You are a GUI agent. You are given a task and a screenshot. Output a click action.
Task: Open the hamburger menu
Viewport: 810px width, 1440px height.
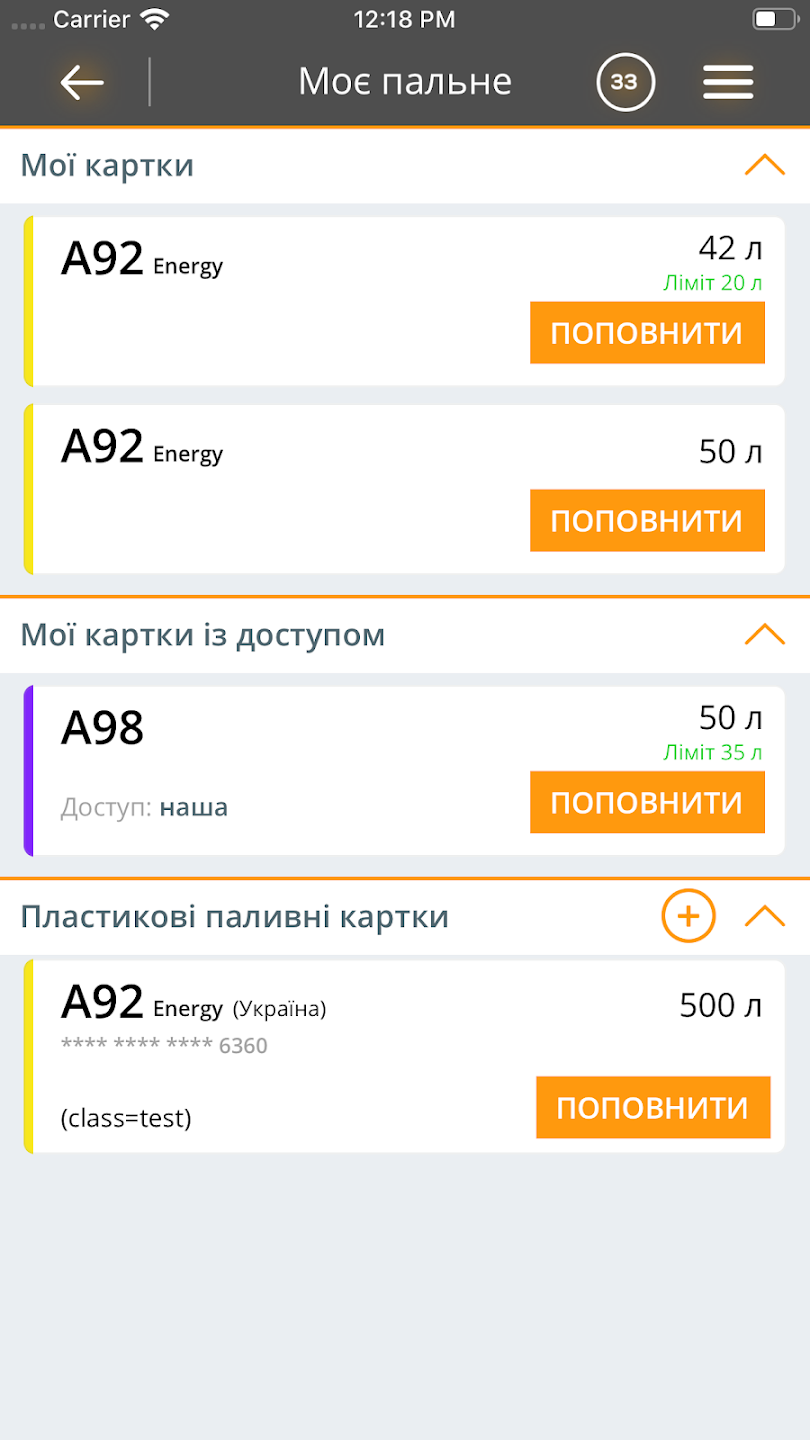click(727, 82)
